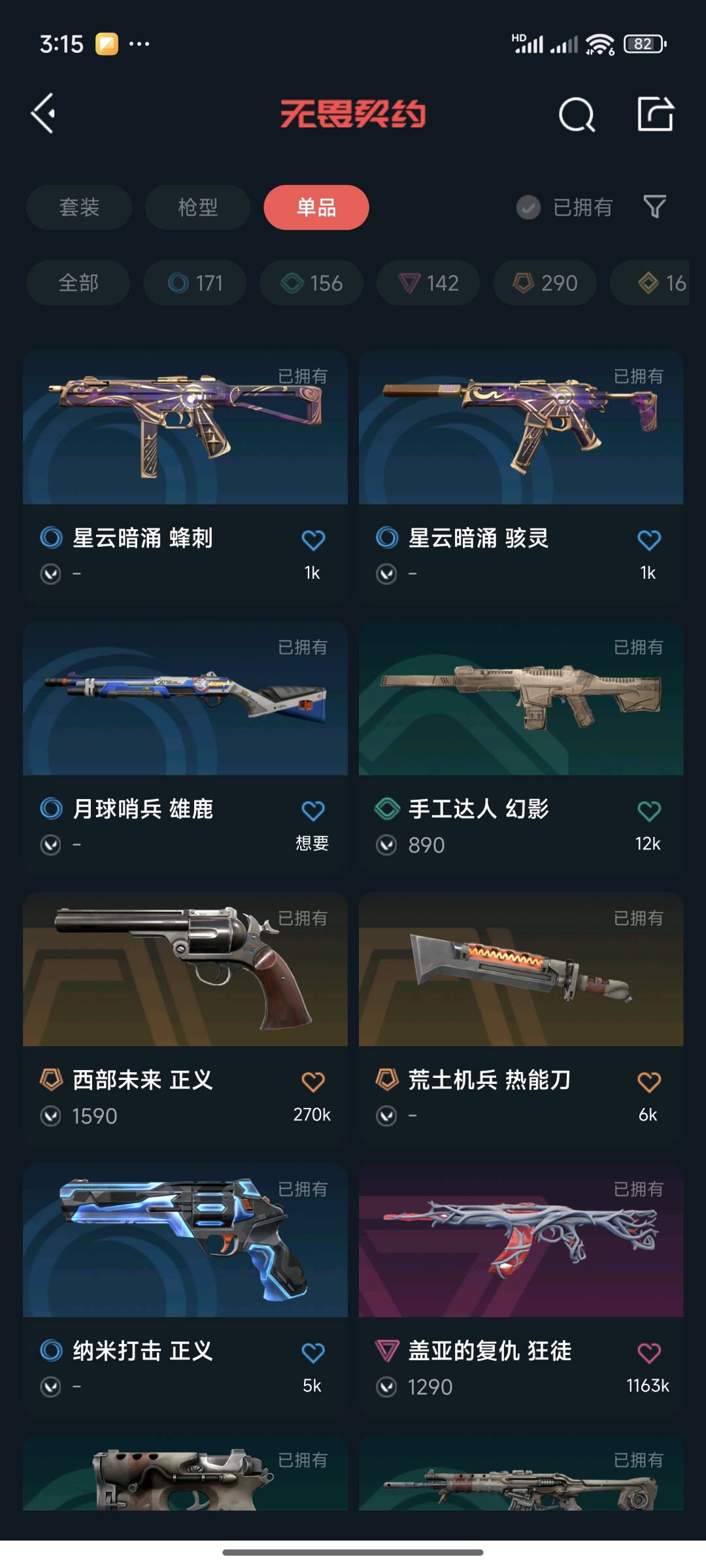The width and height of the screenshot is (706, 1568).
Task: Tap the heart on 月球哨兵 雄鹿
Action: (x=312, y=811)
